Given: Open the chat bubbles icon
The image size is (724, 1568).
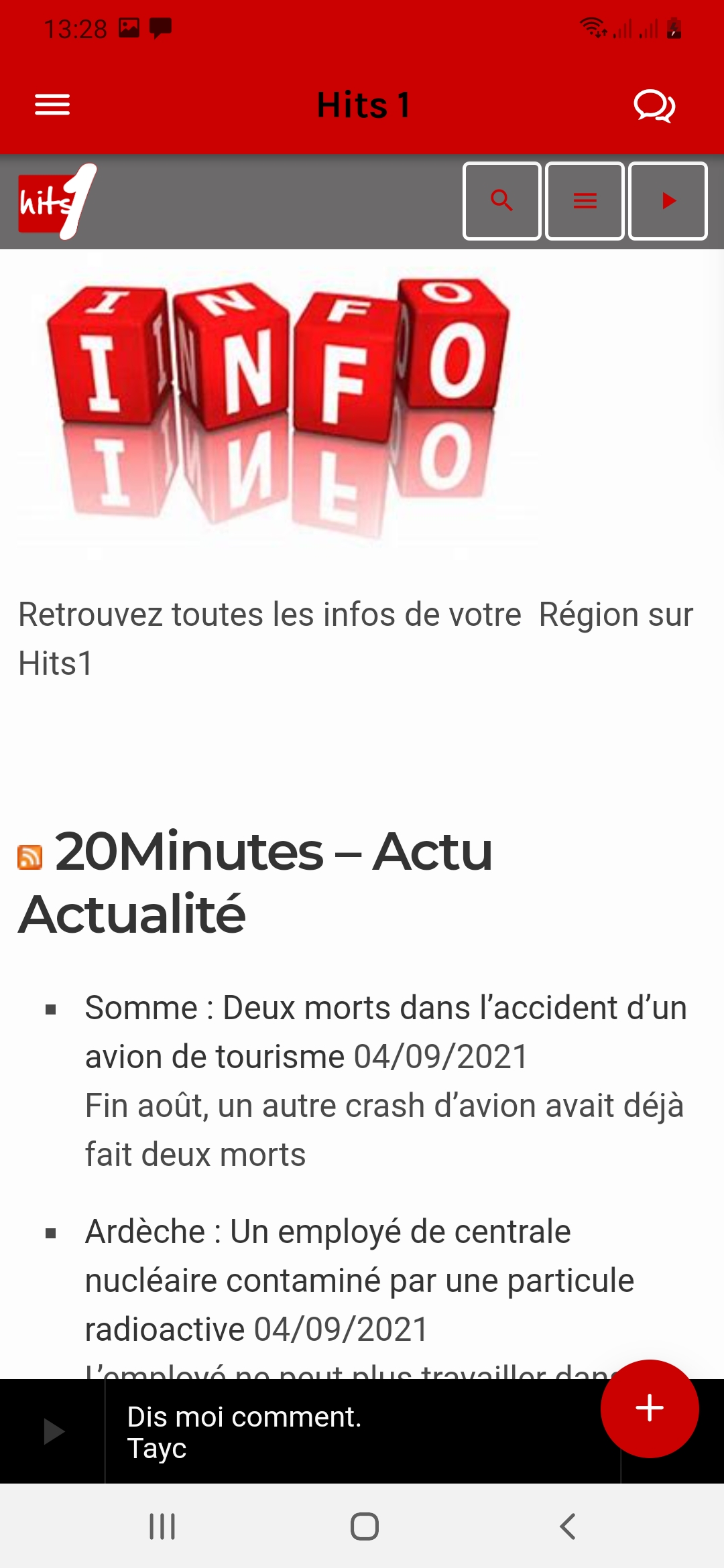Looking at the screenshot, I should pyautogui.click(x=654, y=106).
